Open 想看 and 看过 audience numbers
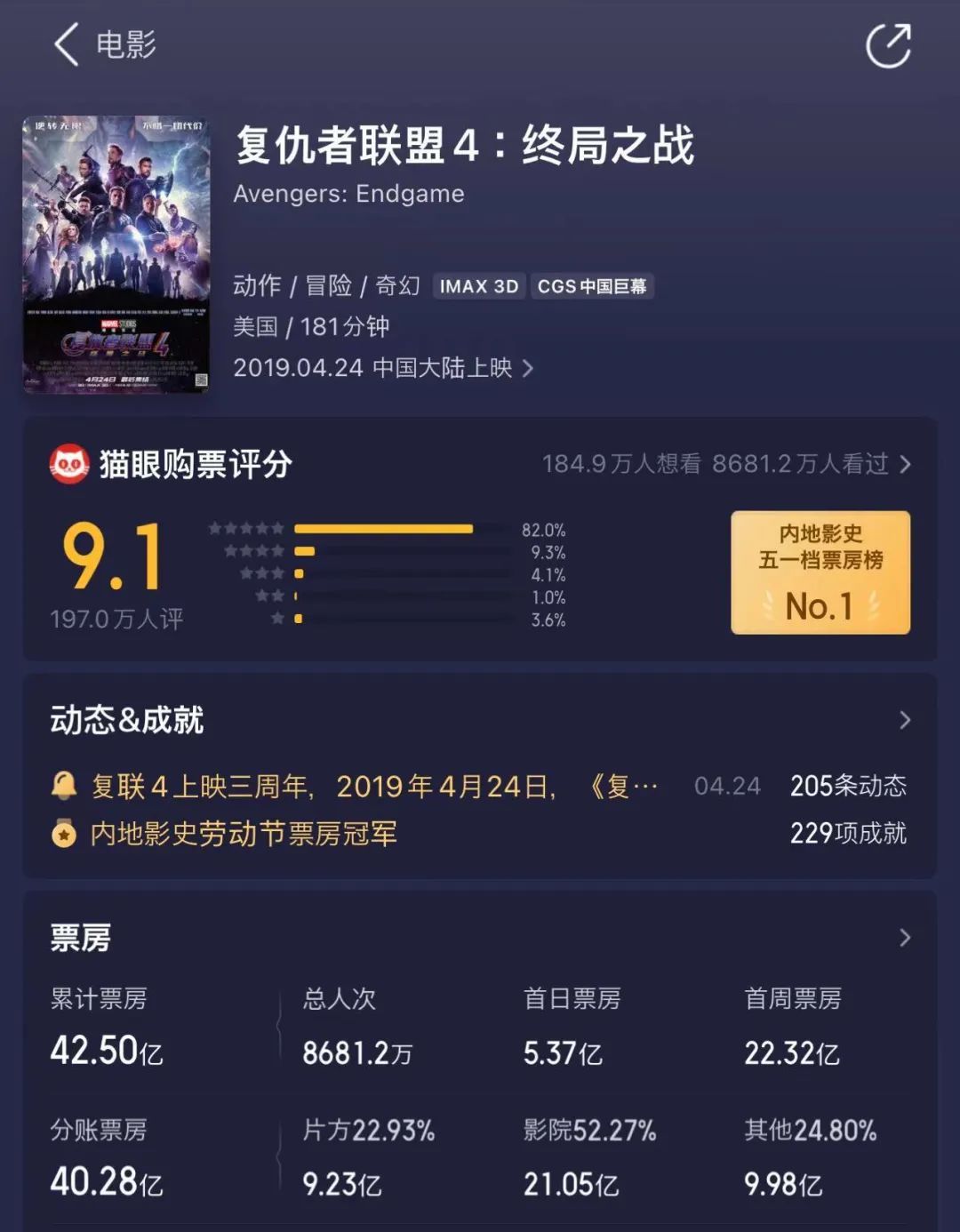 [x=725, y=464]
